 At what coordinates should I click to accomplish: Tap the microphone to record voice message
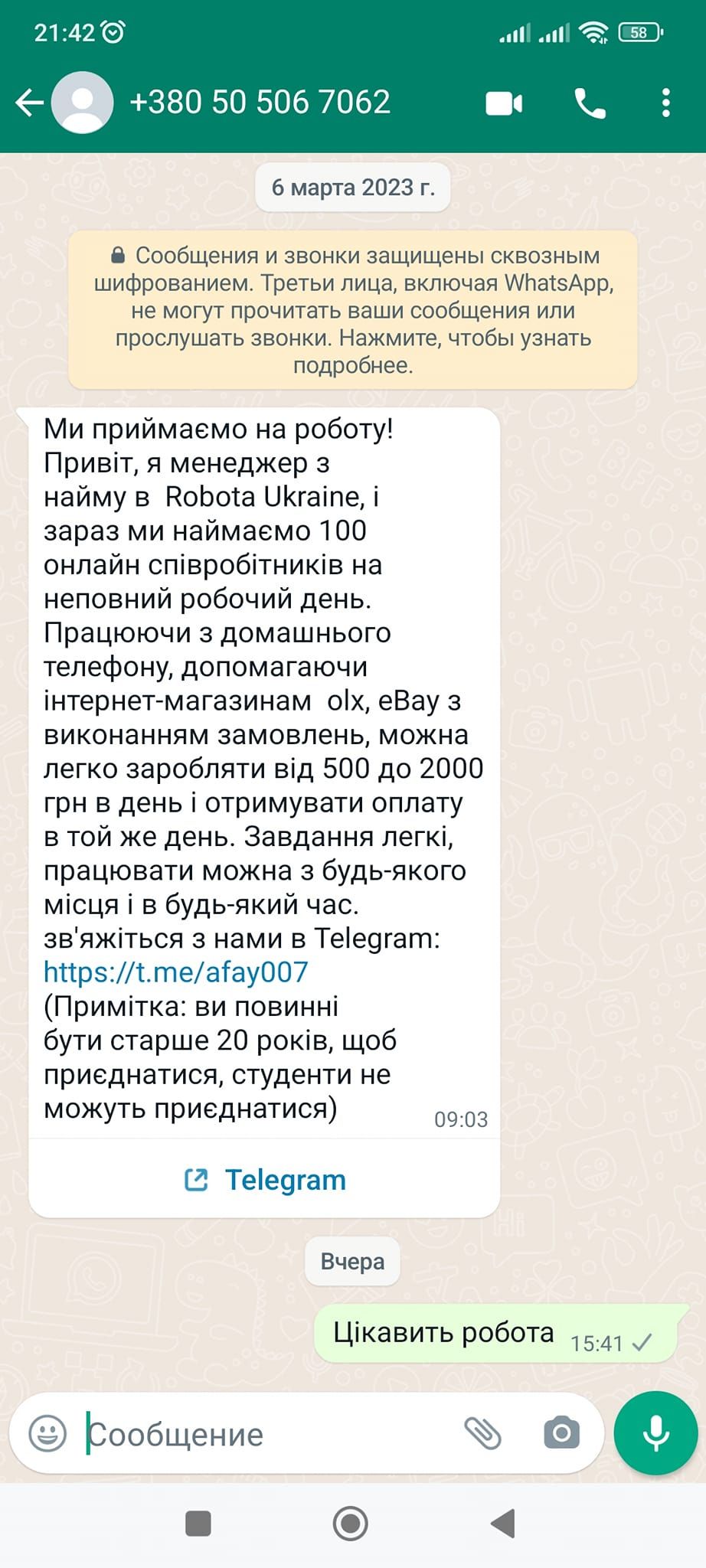point(655,1435)
